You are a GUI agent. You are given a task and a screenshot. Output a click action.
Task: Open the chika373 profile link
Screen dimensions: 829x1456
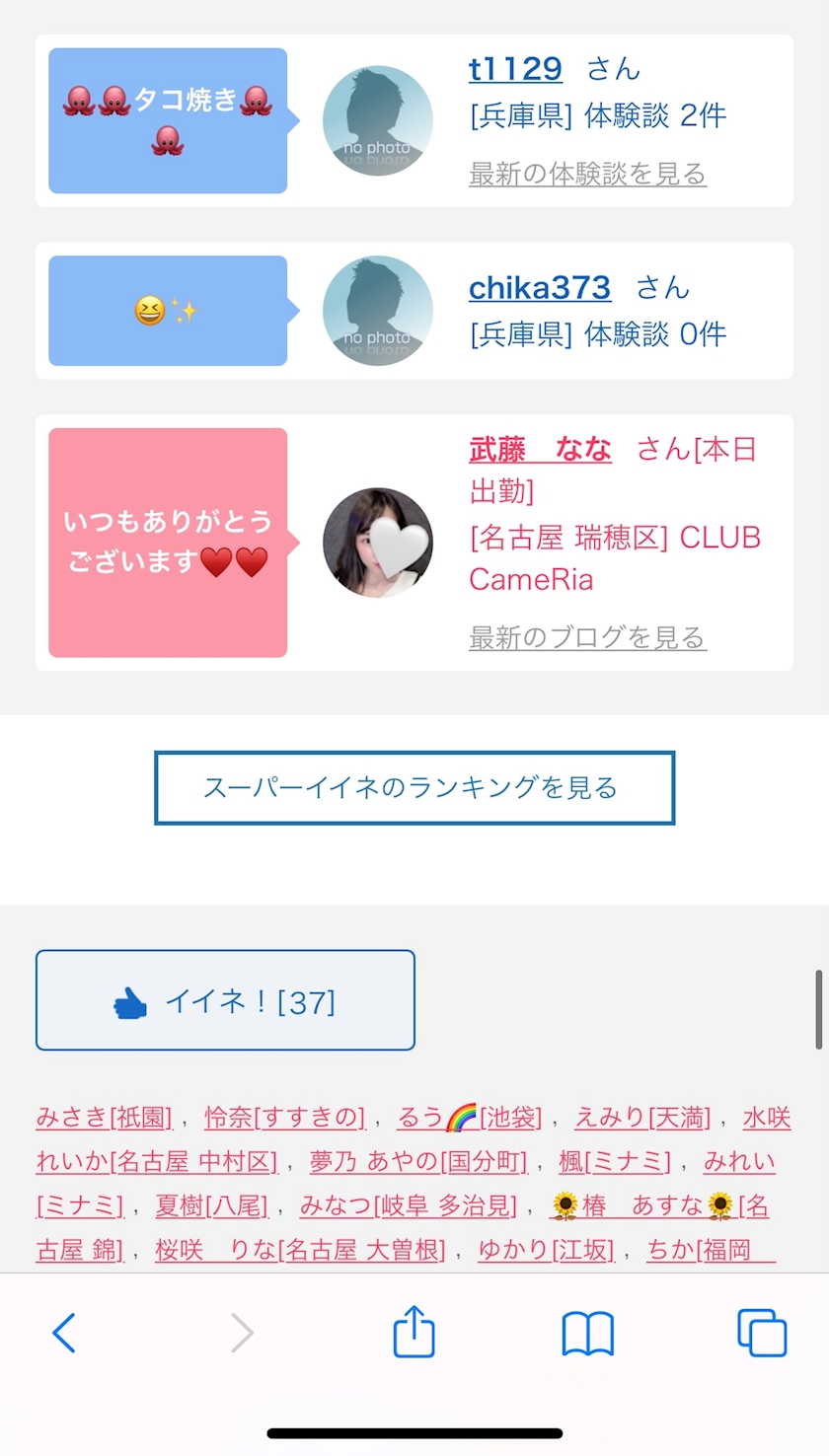(540, 288)
